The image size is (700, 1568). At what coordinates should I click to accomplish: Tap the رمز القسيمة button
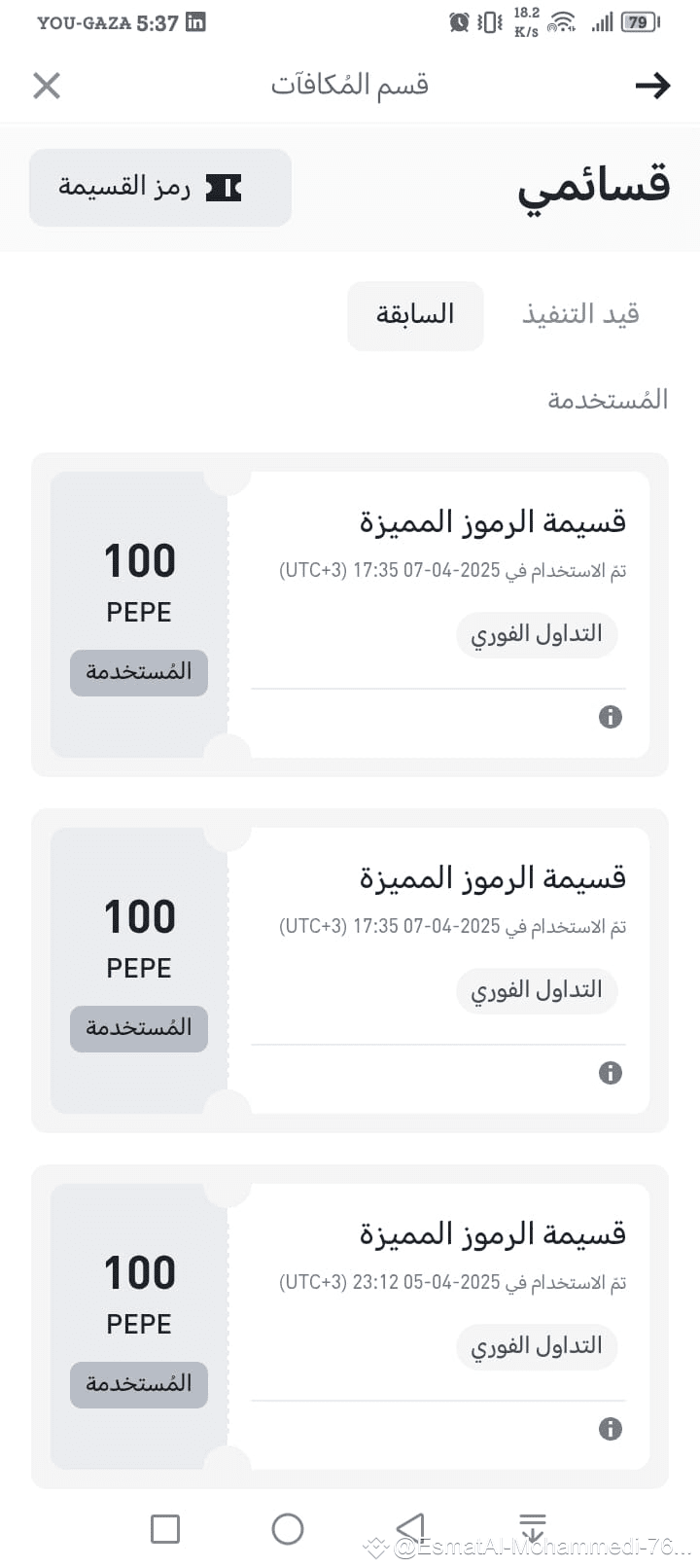pos(159,187)
